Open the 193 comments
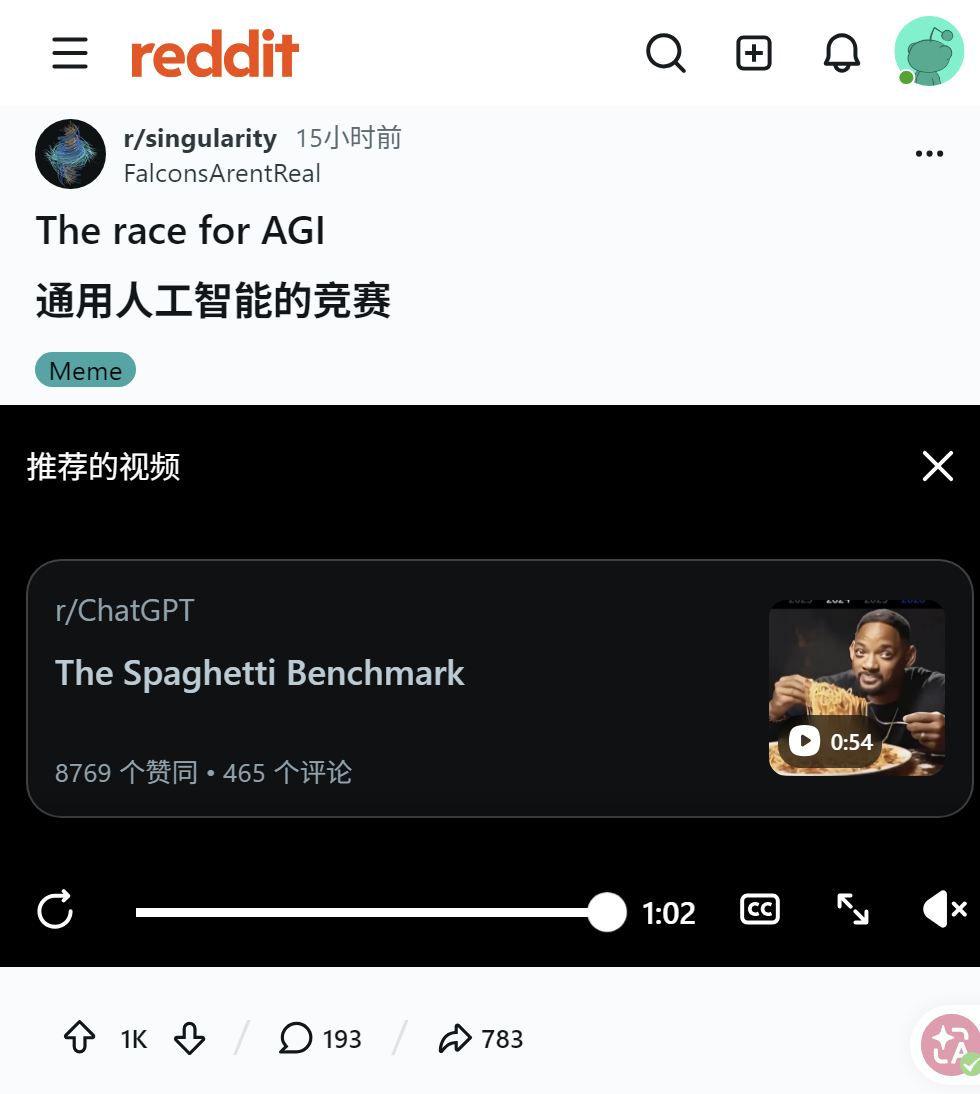980x1094 pixels. [x=320, y=1038]
